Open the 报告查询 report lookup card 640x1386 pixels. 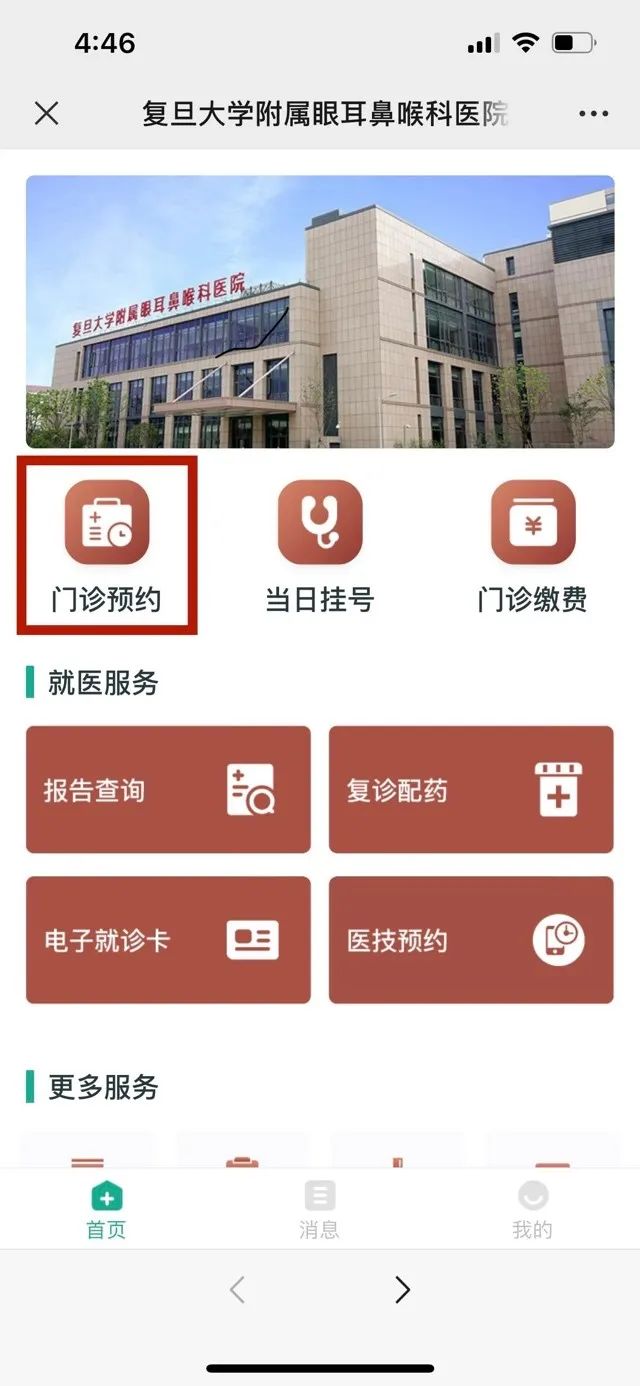[x=168, y=790]
